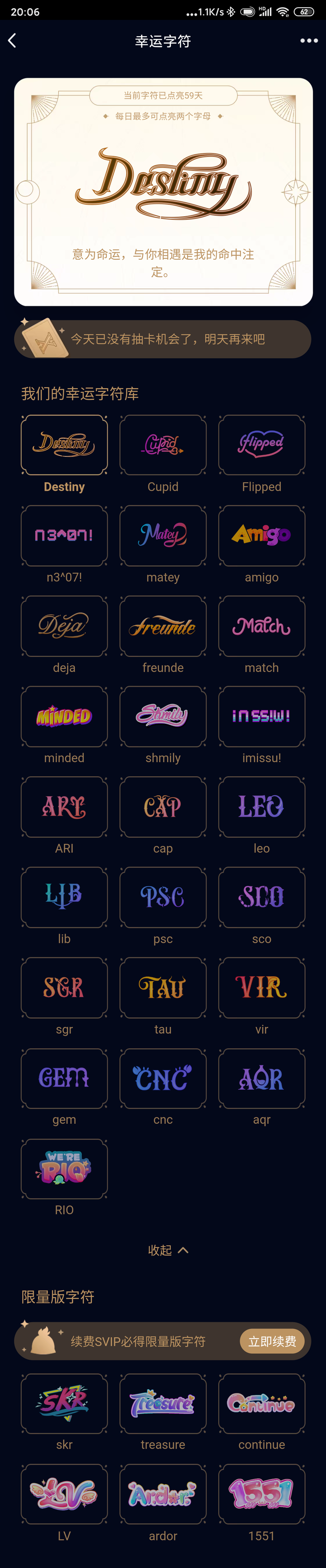
Task: Open the limited-edition treasure character
Action: 163,1403
